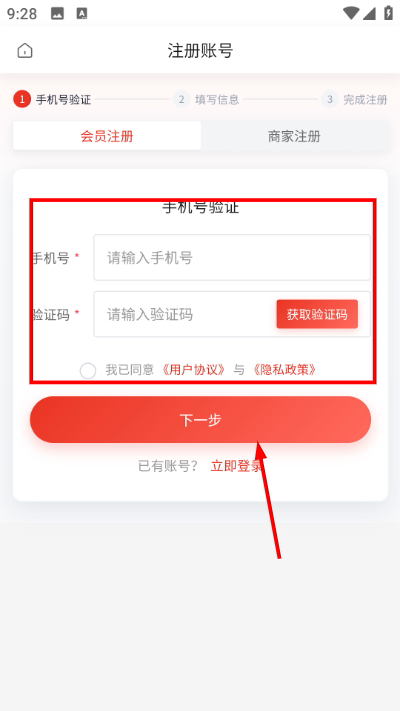Check the 我已同意 agreement circle
The height and width of the screenshot is (711, 400).
click(x=88, y=370)
